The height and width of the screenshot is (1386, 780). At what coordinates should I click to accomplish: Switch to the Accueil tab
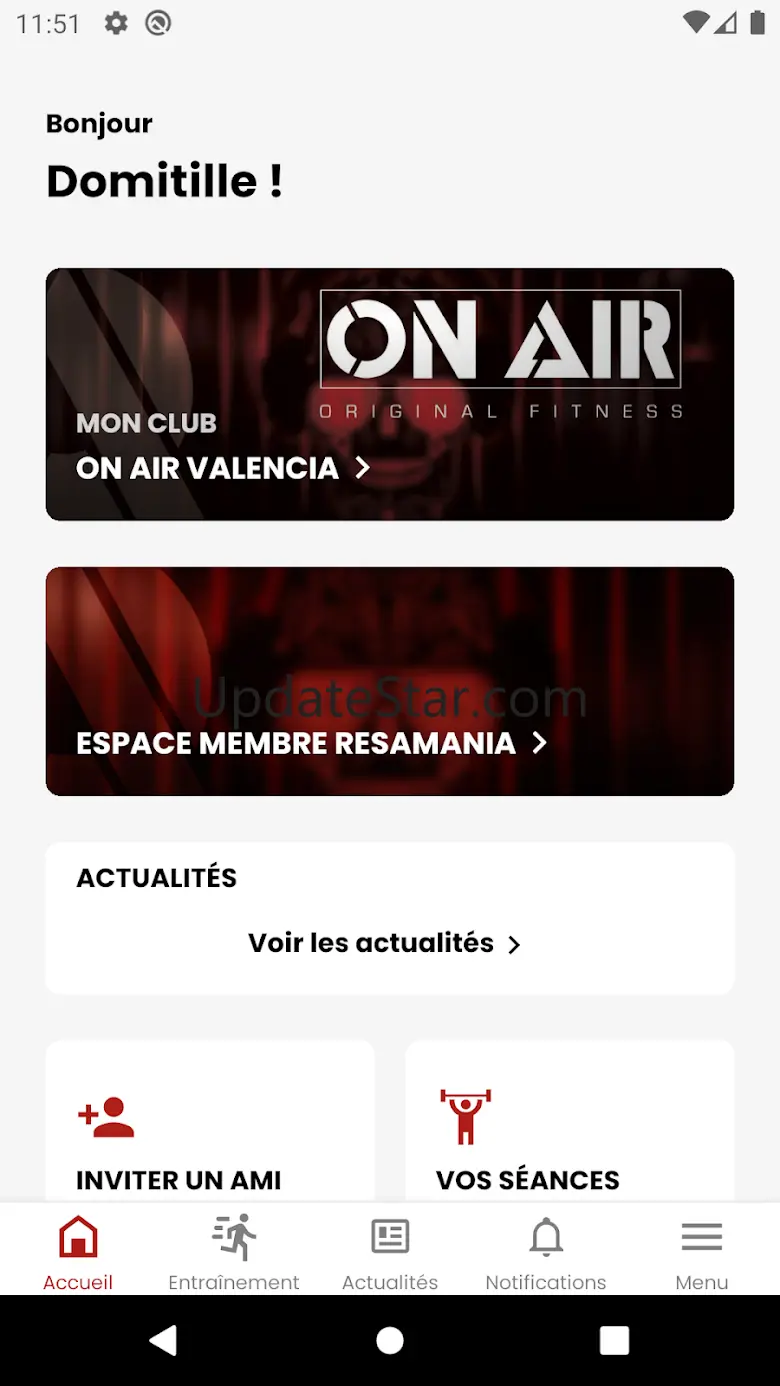coord(78,1250)
